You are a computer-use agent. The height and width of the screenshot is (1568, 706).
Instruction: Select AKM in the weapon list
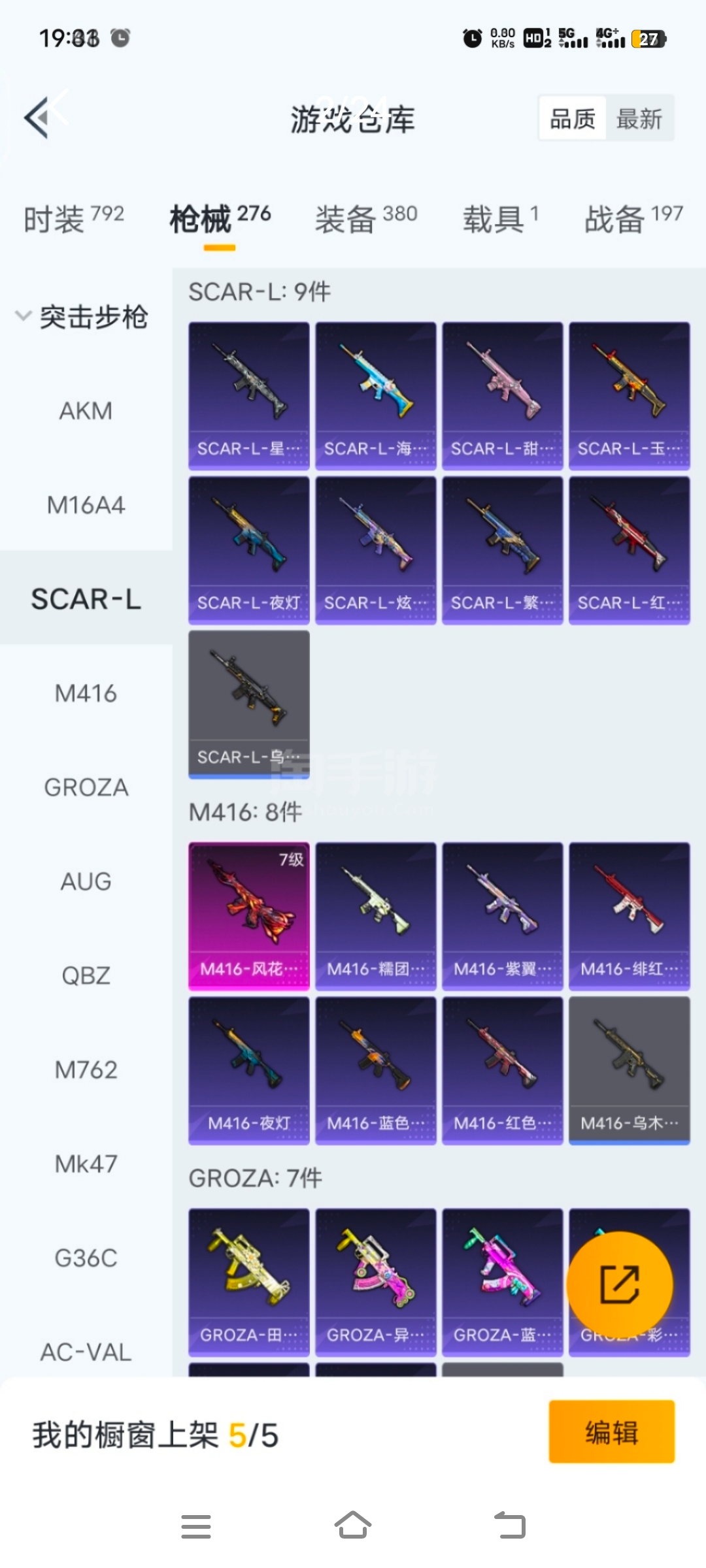click(86, 411)
